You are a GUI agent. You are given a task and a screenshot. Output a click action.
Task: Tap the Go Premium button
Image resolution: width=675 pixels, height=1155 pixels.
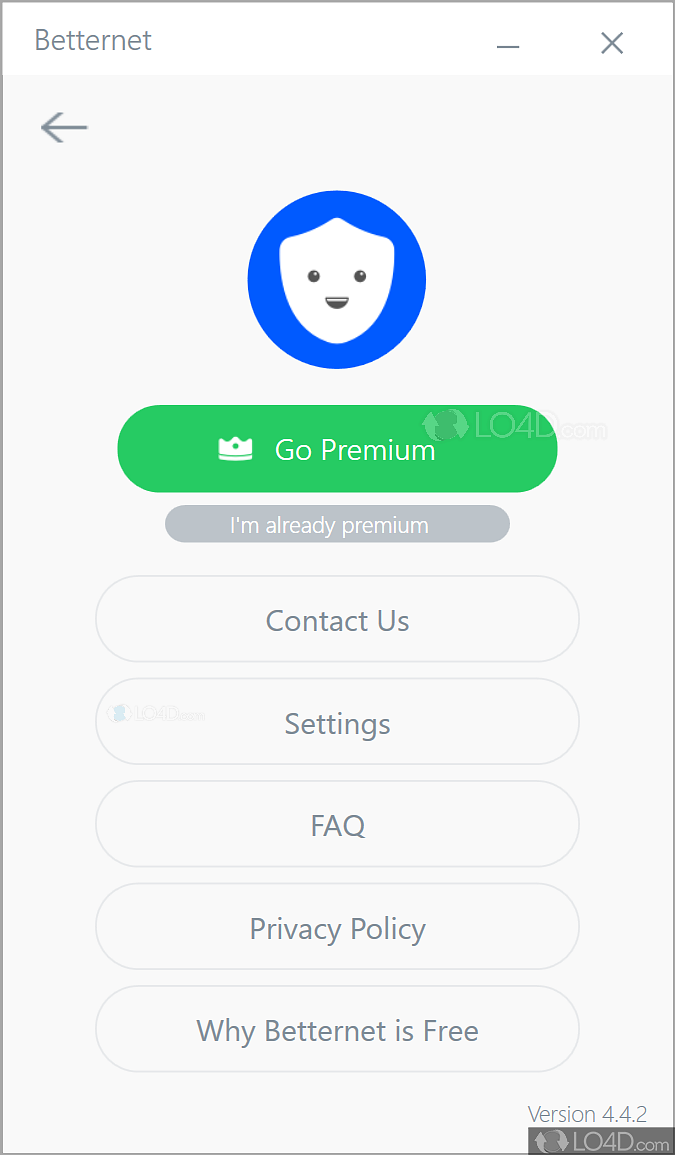tap(337, 449)
